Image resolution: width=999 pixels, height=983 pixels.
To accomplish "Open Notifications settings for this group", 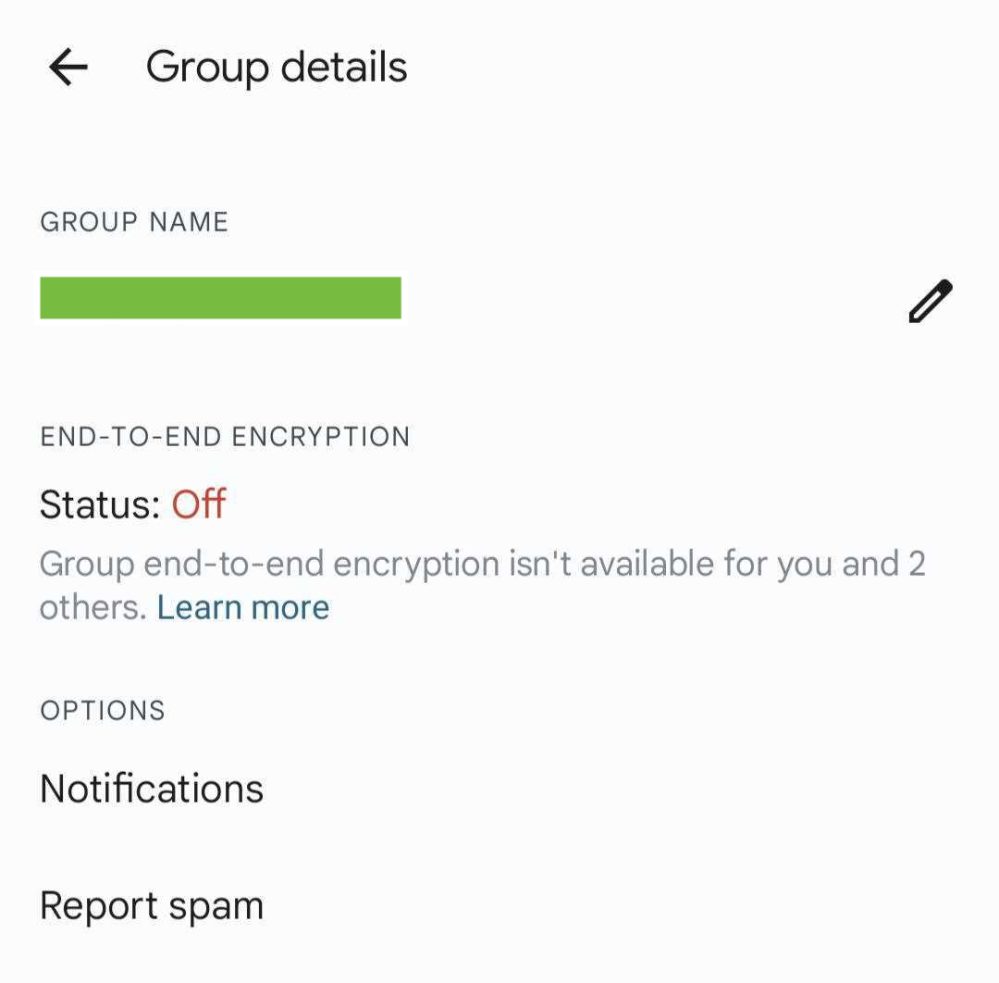I will pyautogui.click(x=152, y=789).
